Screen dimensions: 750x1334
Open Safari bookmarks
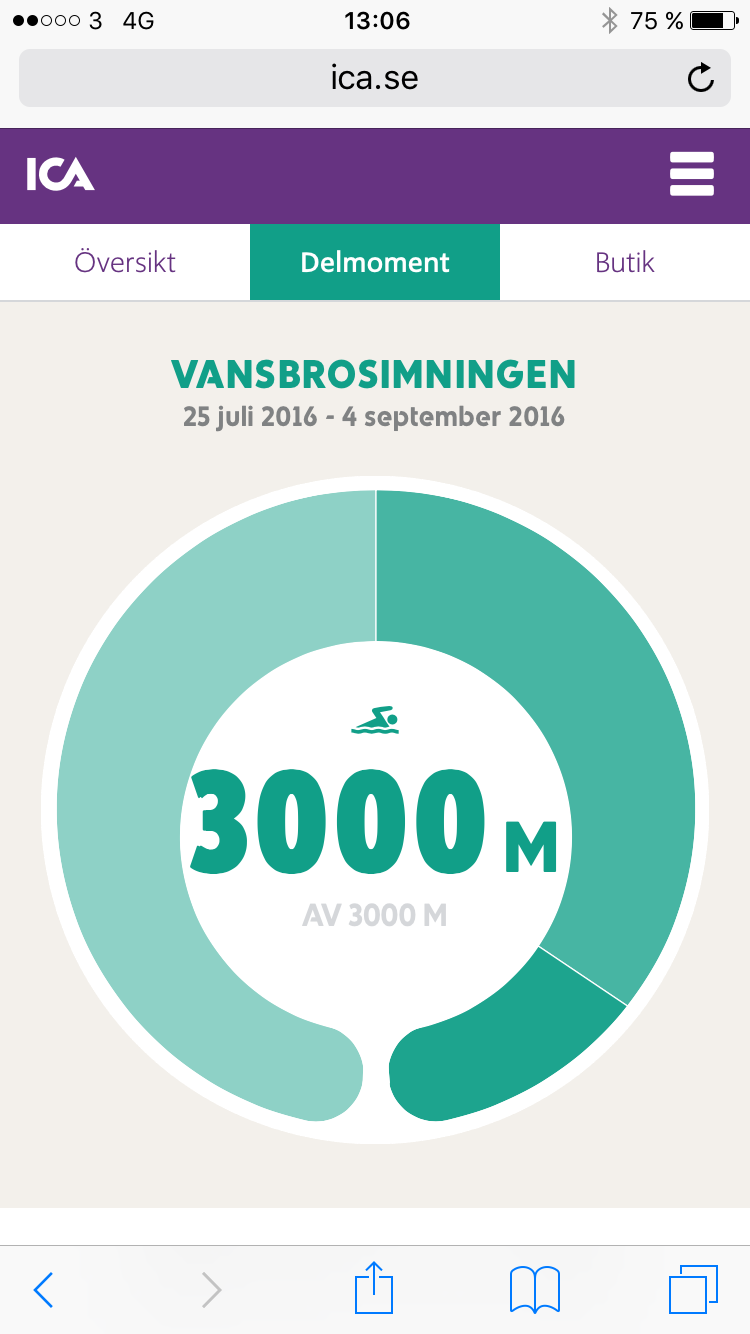pos(535,1290)
